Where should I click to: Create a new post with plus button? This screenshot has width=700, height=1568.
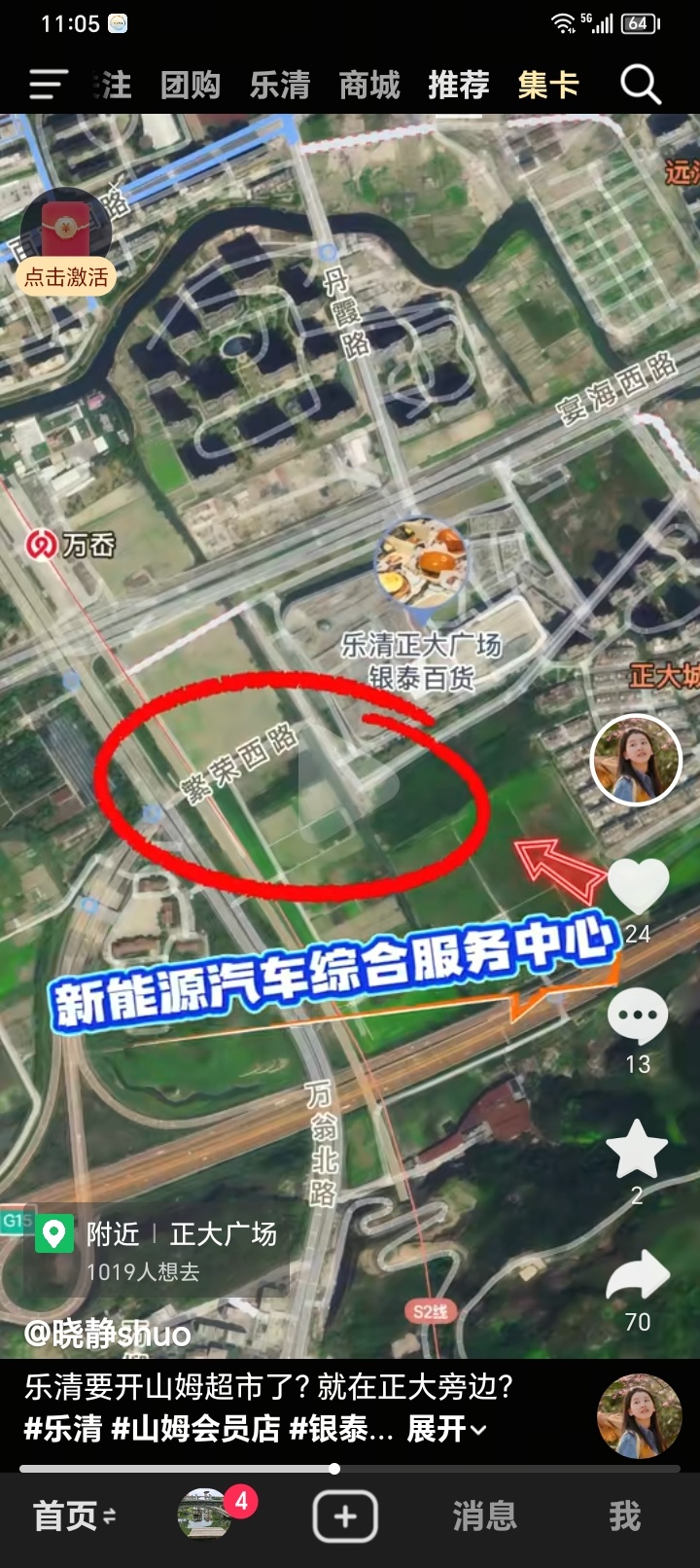[x=345, y=1515]
